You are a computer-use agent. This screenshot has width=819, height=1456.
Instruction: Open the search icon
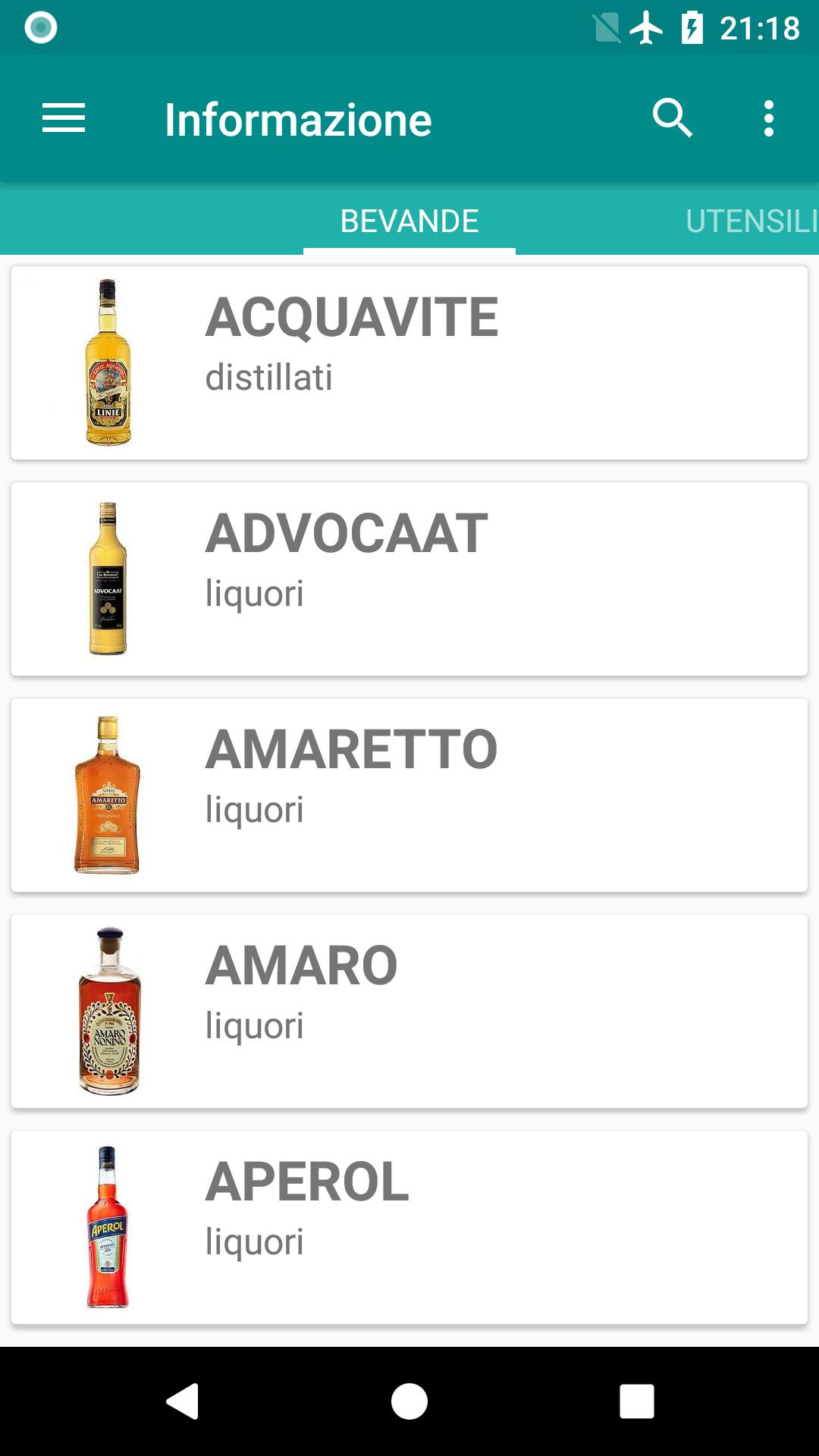[x=672, y=118]
